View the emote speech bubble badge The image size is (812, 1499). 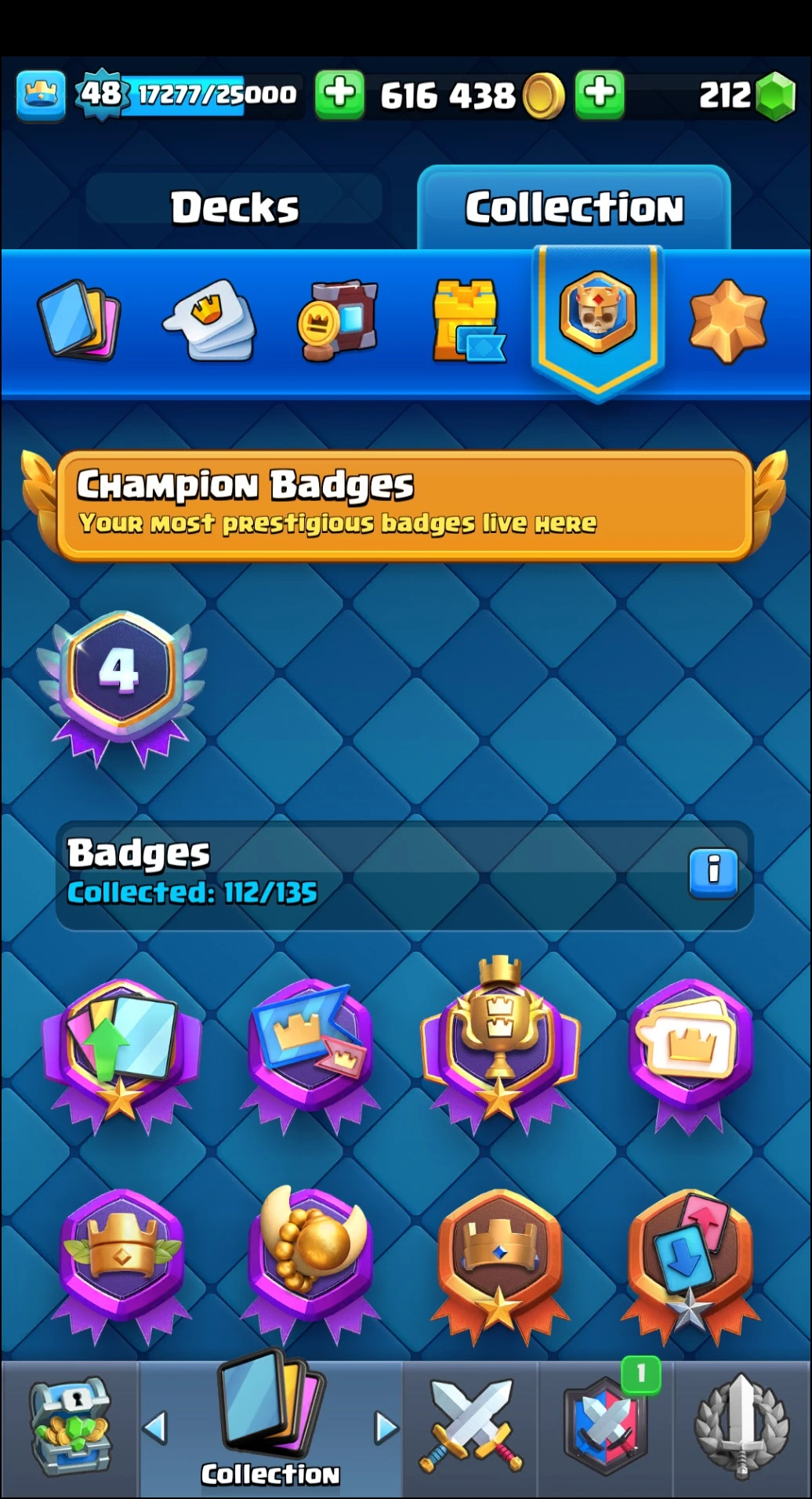point(689,1047)
